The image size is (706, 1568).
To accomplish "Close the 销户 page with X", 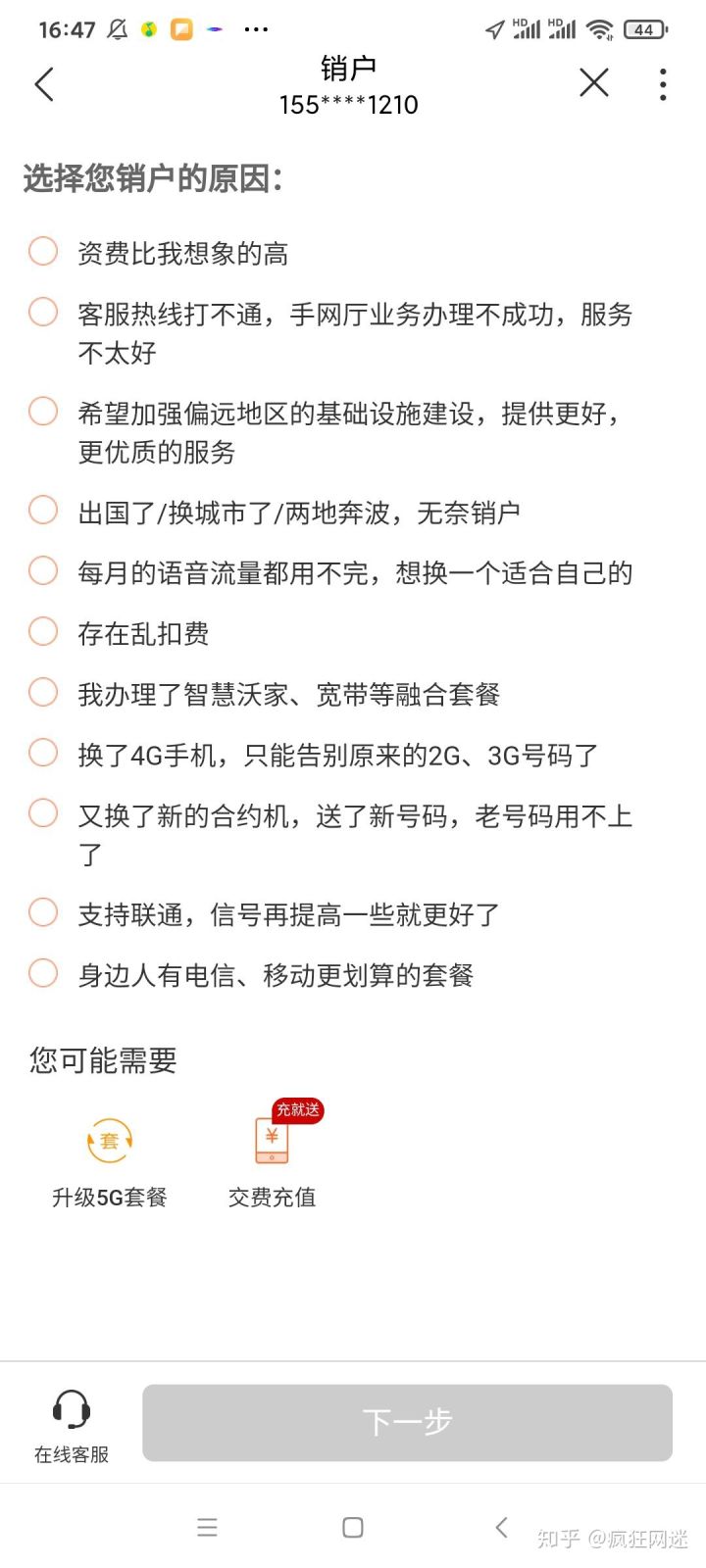I will 593,83.
